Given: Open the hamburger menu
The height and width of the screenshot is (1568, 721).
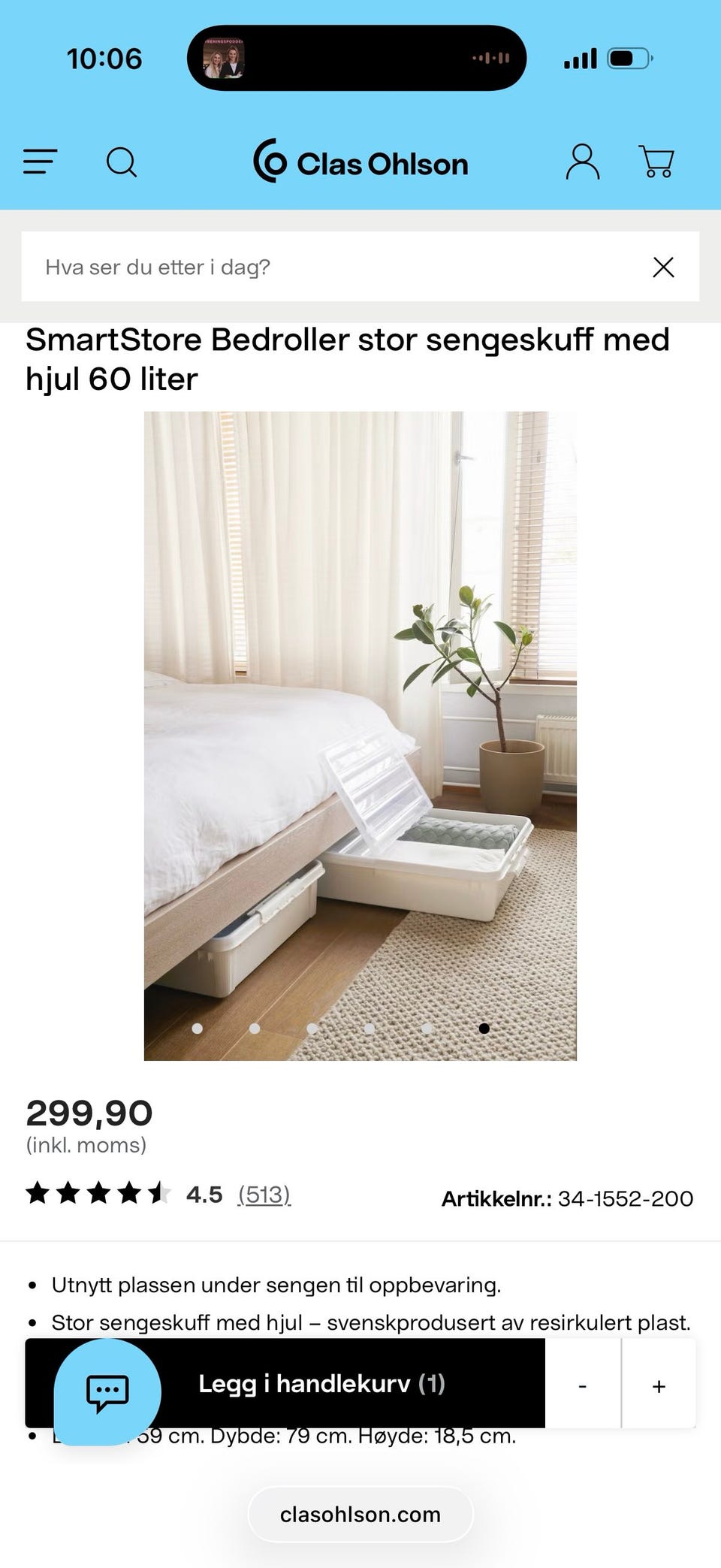Looking at the screenshot, I should click(x=40, y=162).
